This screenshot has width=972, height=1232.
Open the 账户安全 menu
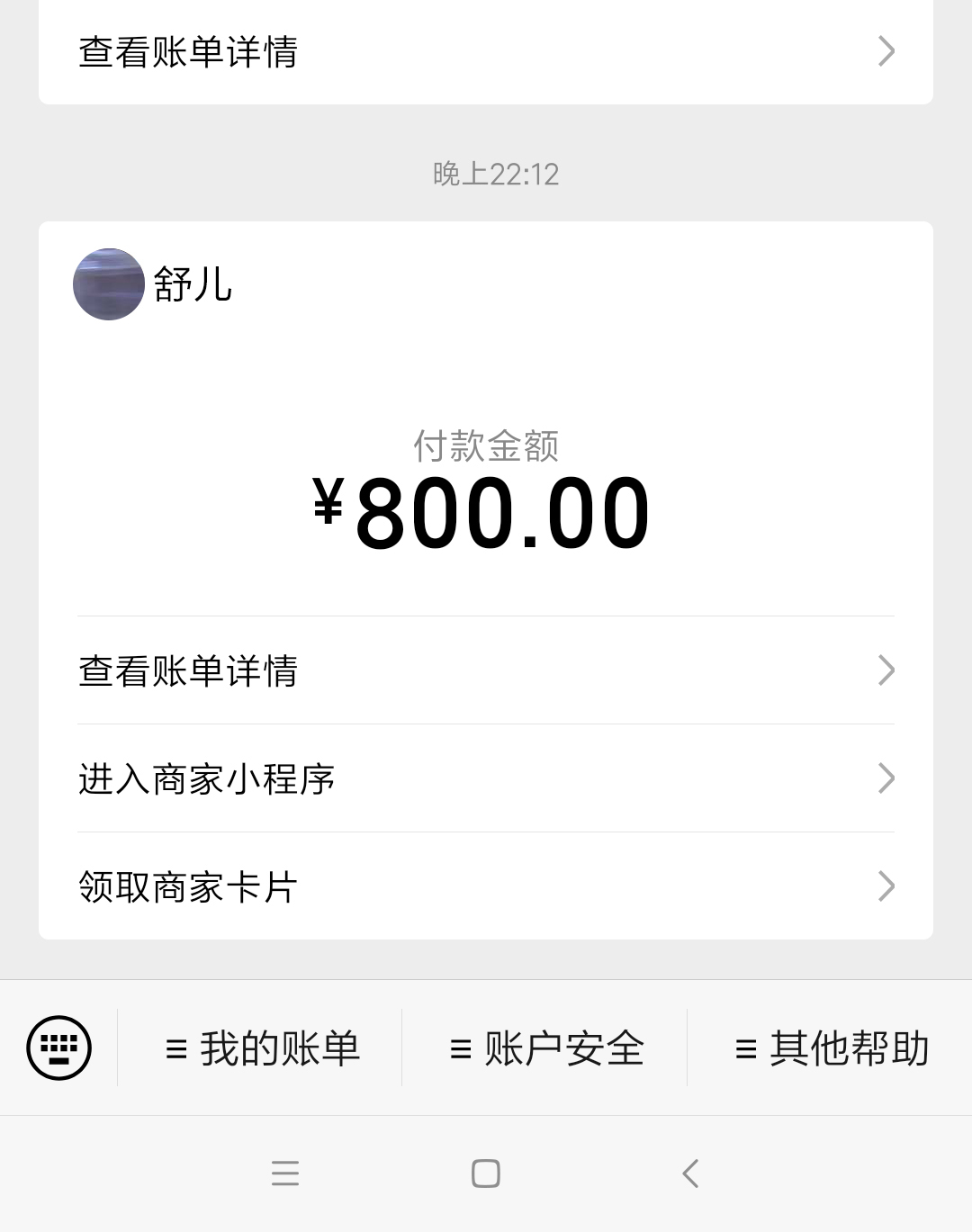pyautogui.click(x=546, y=1048)
